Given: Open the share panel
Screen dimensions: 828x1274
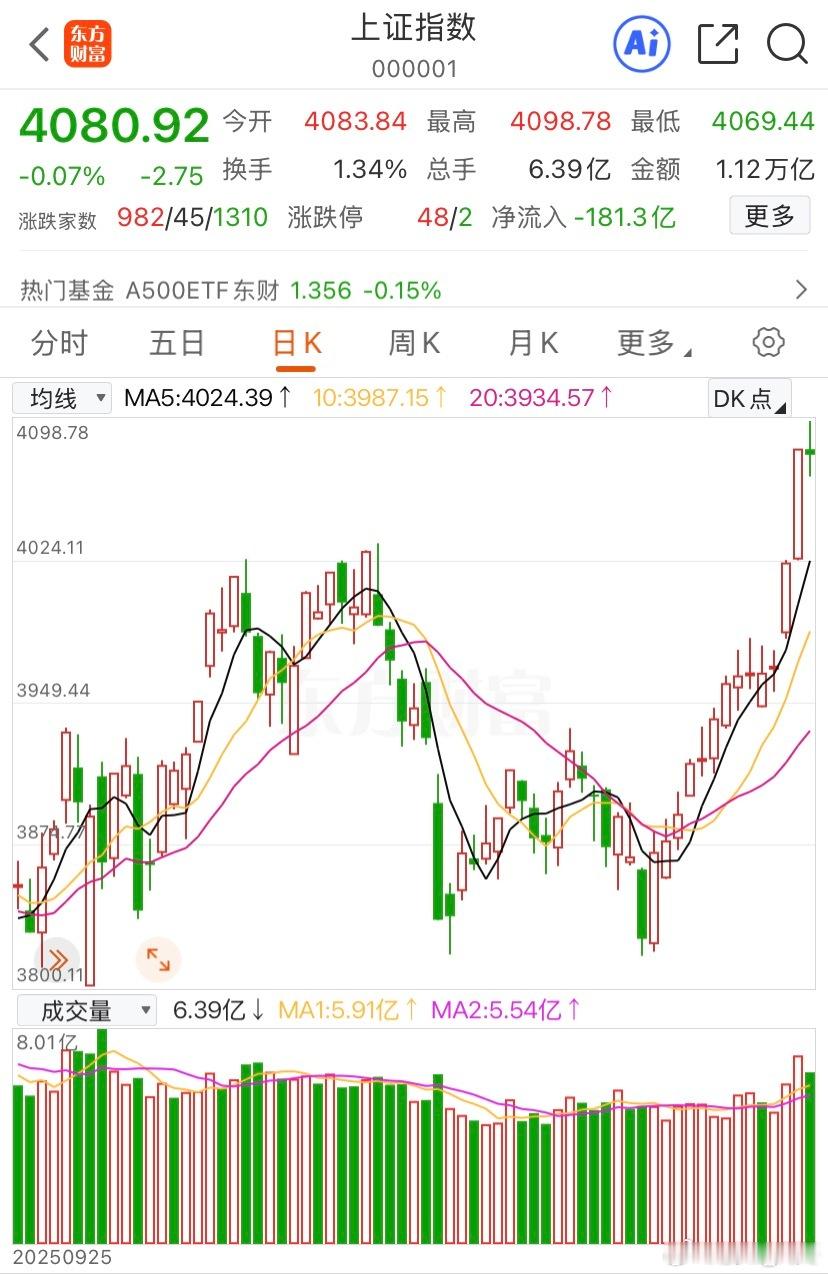Looking at the screenshot, I should [717, 44].
